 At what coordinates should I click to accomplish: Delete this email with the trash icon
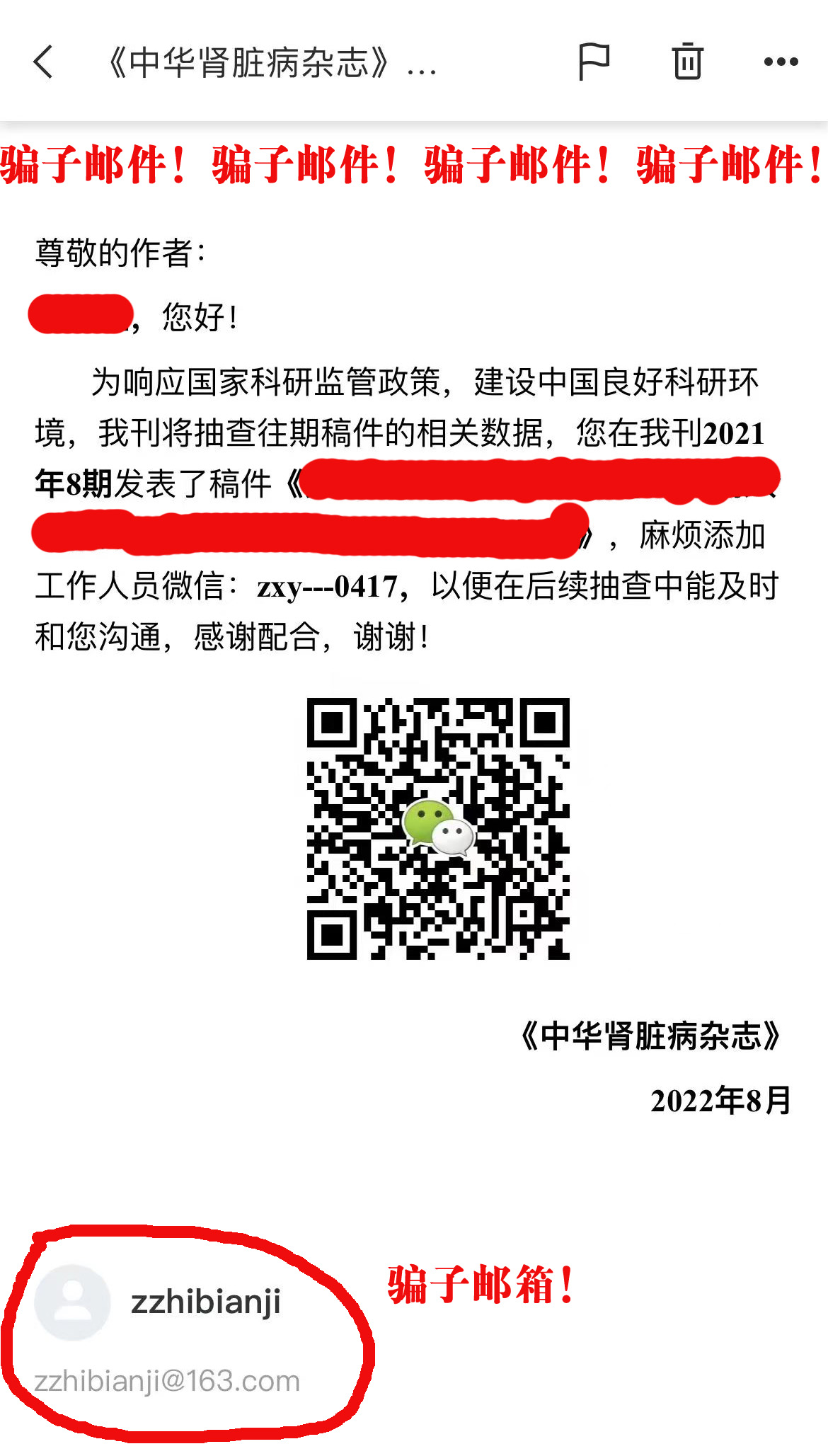click(x=686, y=62)
